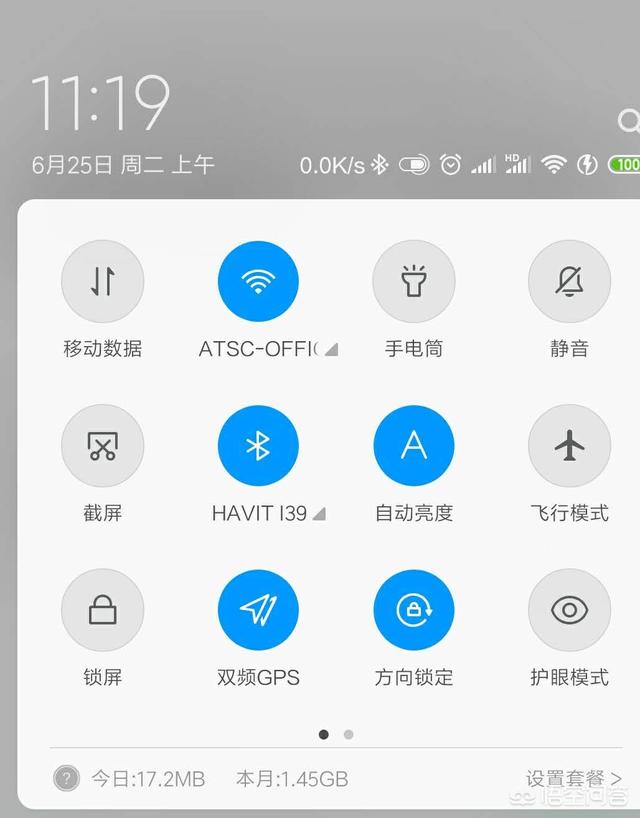Turn on the flashlight (手电筒)
Image resolution: width=640 pixels, height=818 pixels.
point(414,282)
